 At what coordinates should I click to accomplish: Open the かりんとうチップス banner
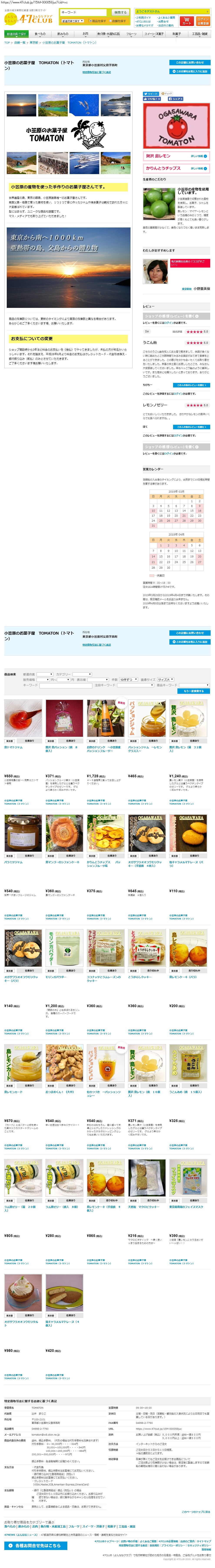pyautogui.click(x=177, y=168)
